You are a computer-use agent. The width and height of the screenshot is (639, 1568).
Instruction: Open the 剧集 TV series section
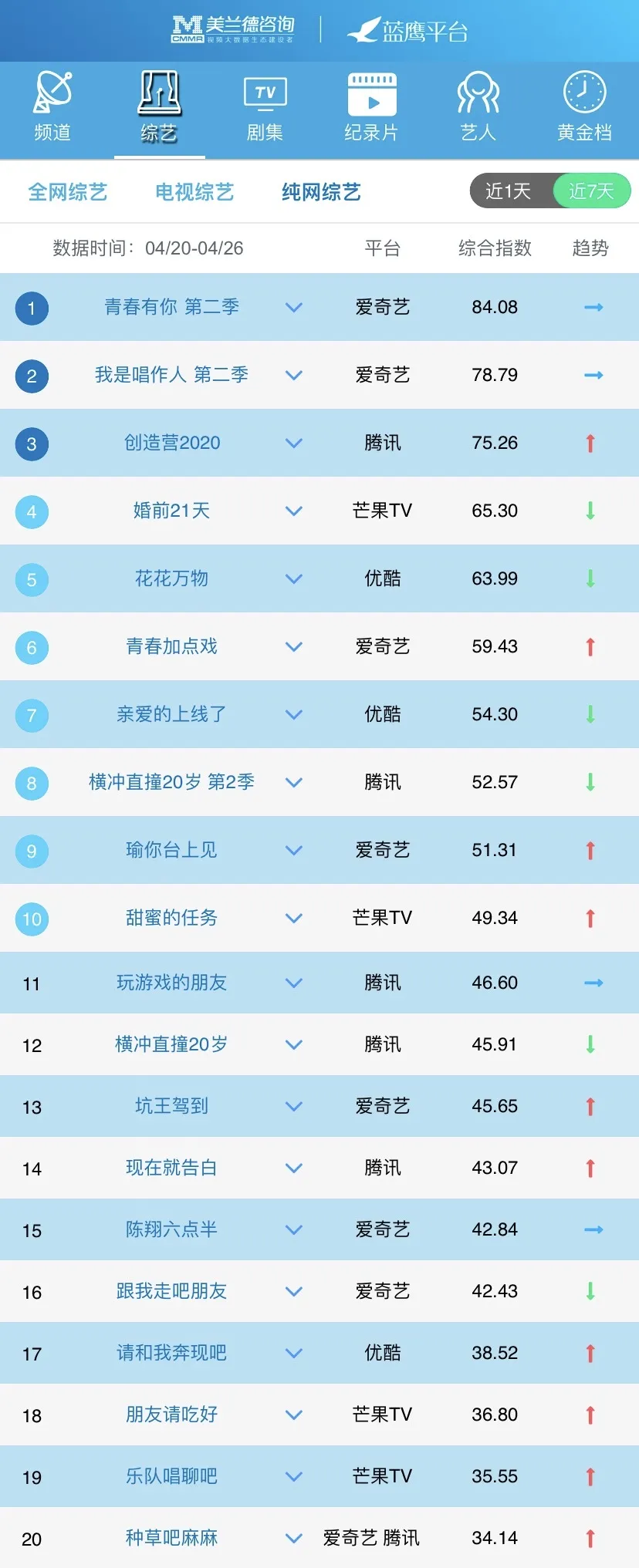265,104
